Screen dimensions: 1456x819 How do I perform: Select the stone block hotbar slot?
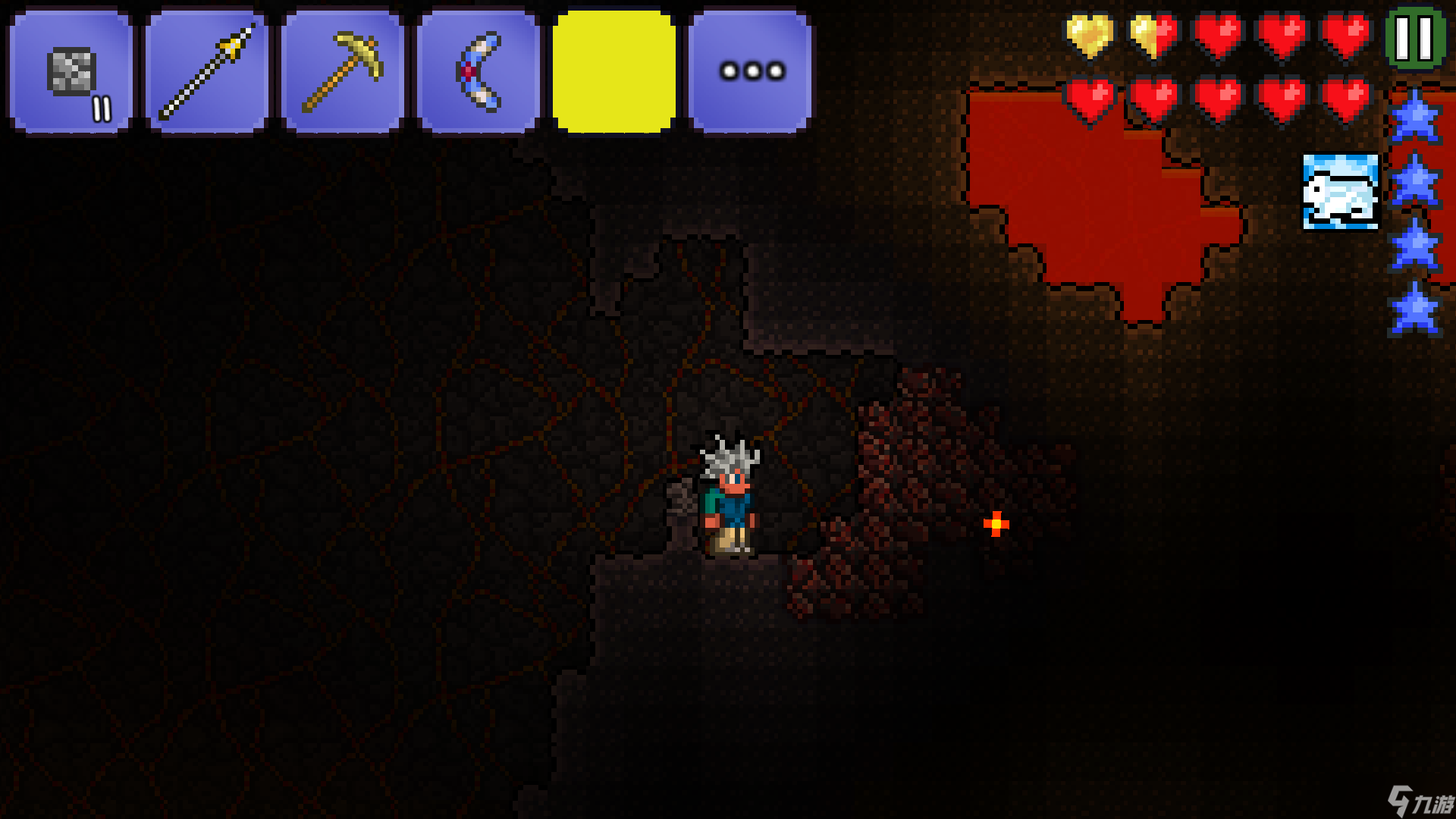71,72
